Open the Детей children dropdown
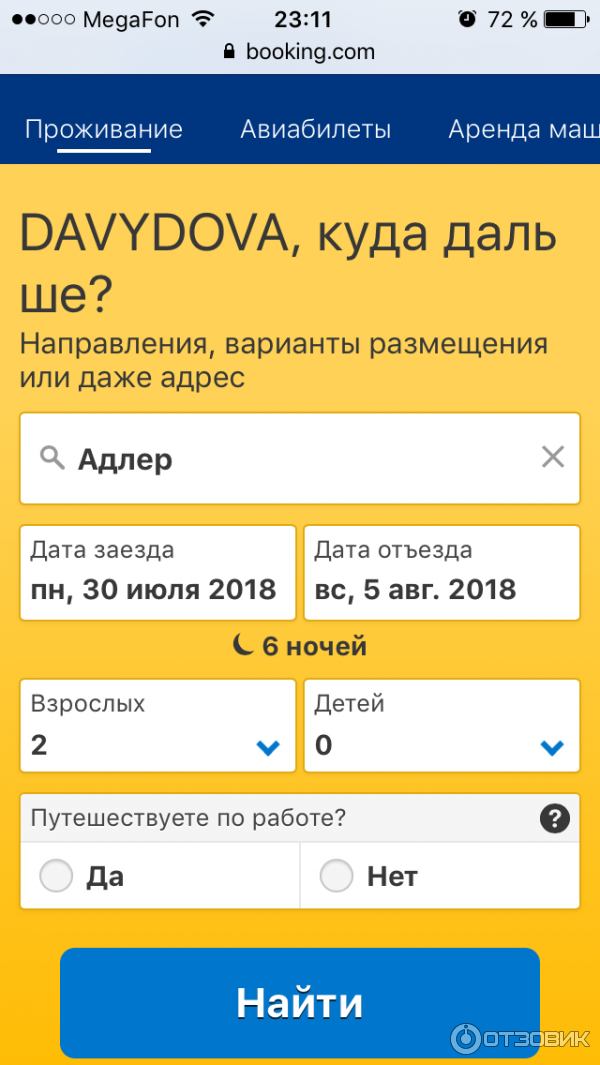Image resolution: width=600 pixels, height=1065 pixels. [441, 726]
